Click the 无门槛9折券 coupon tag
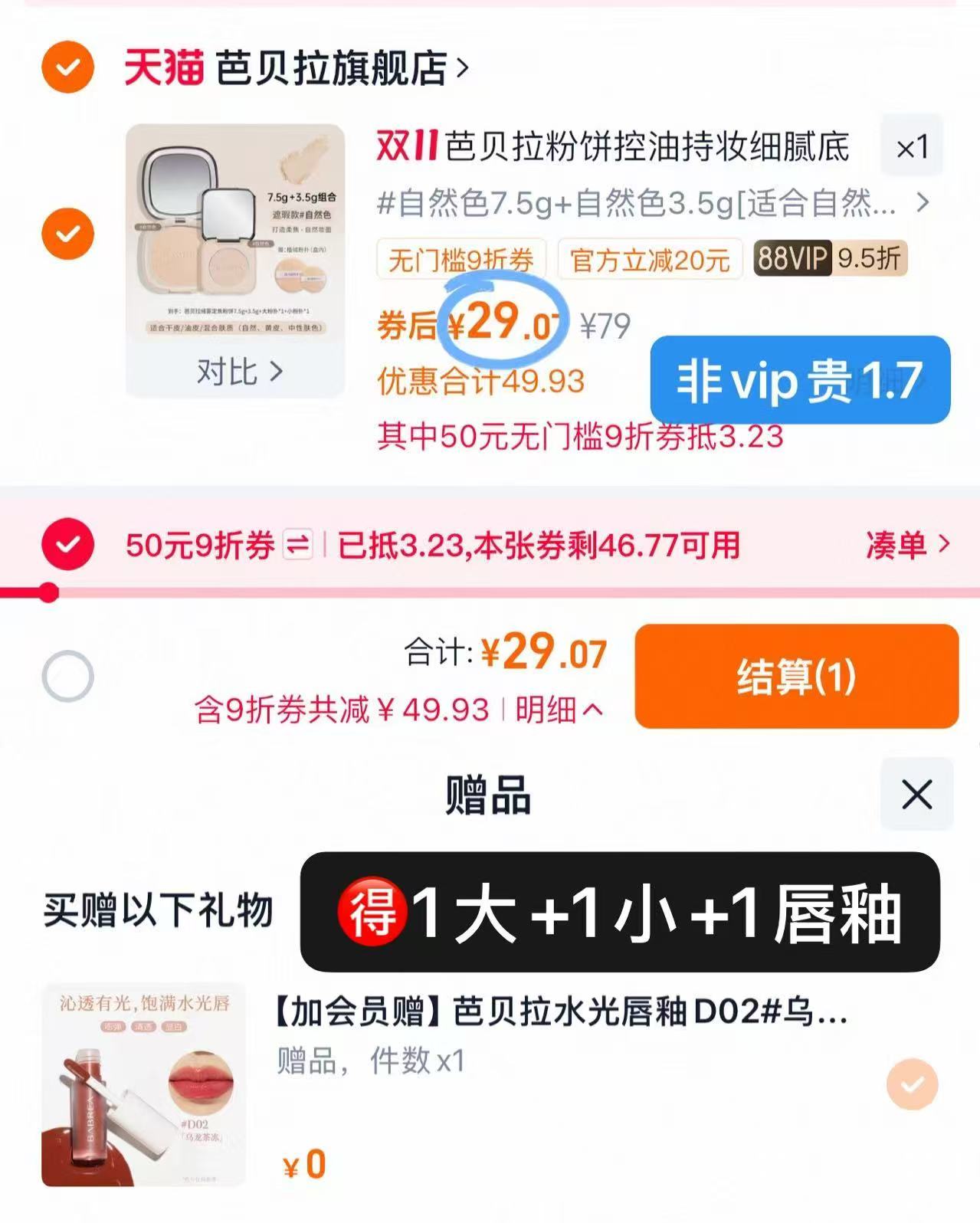The height and width of the screenshot is (1223, 980). coord(461,261)
